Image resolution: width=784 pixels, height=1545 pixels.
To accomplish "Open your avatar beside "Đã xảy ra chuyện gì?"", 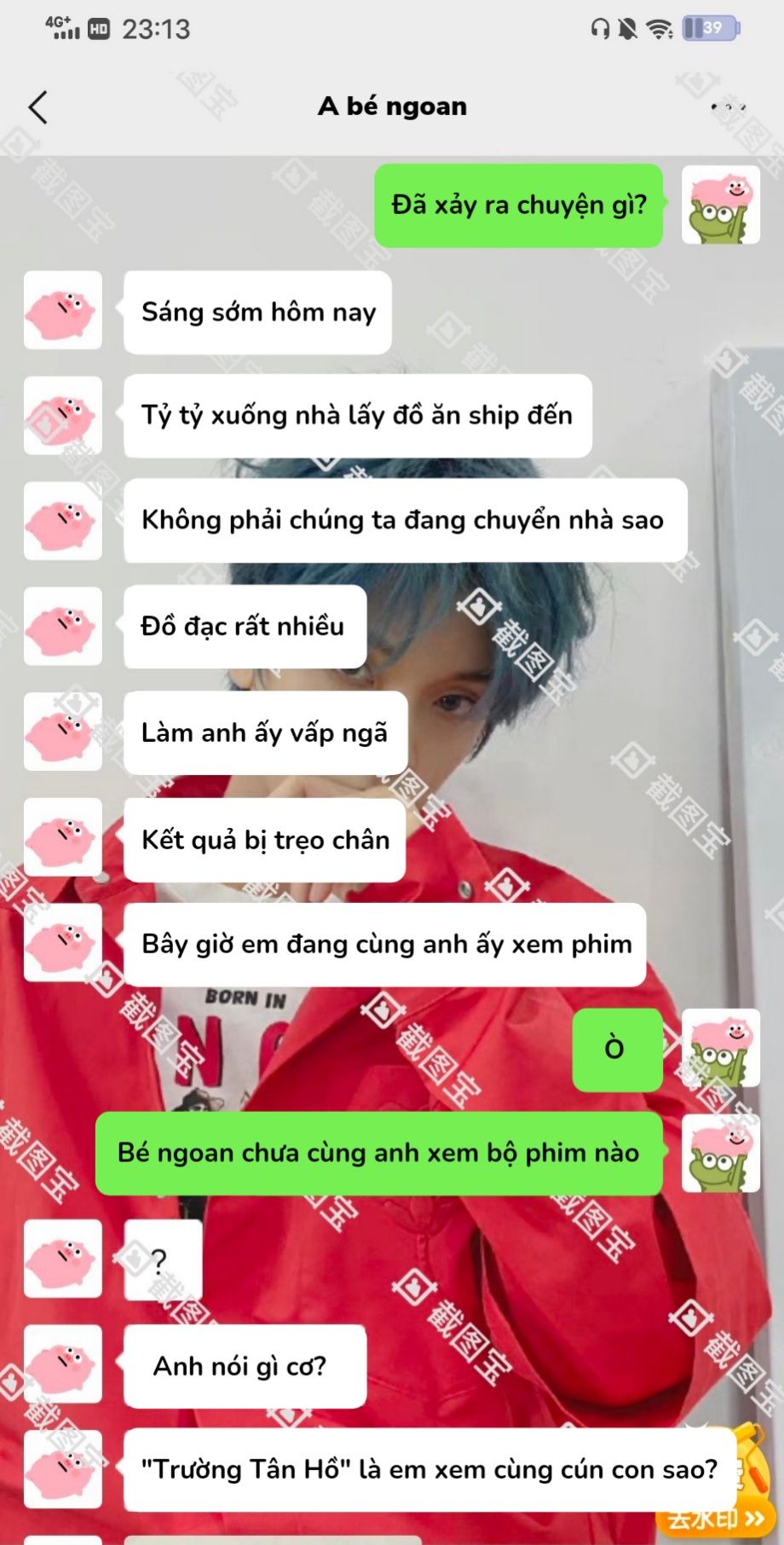I will (x=720, y=205).
